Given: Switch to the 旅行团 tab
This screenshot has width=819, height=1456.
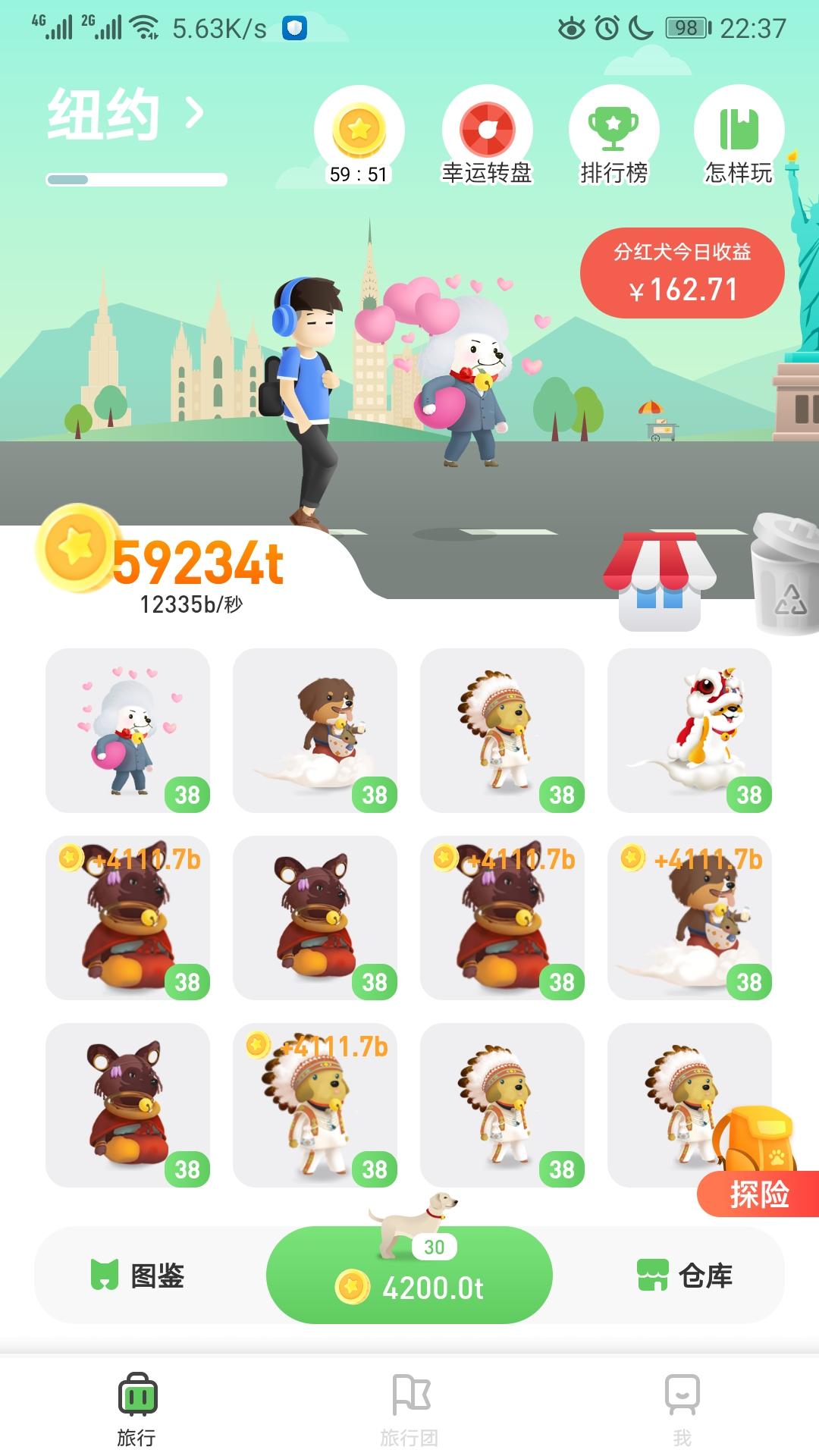Looking at the screenshot, I should [409, 1409].
